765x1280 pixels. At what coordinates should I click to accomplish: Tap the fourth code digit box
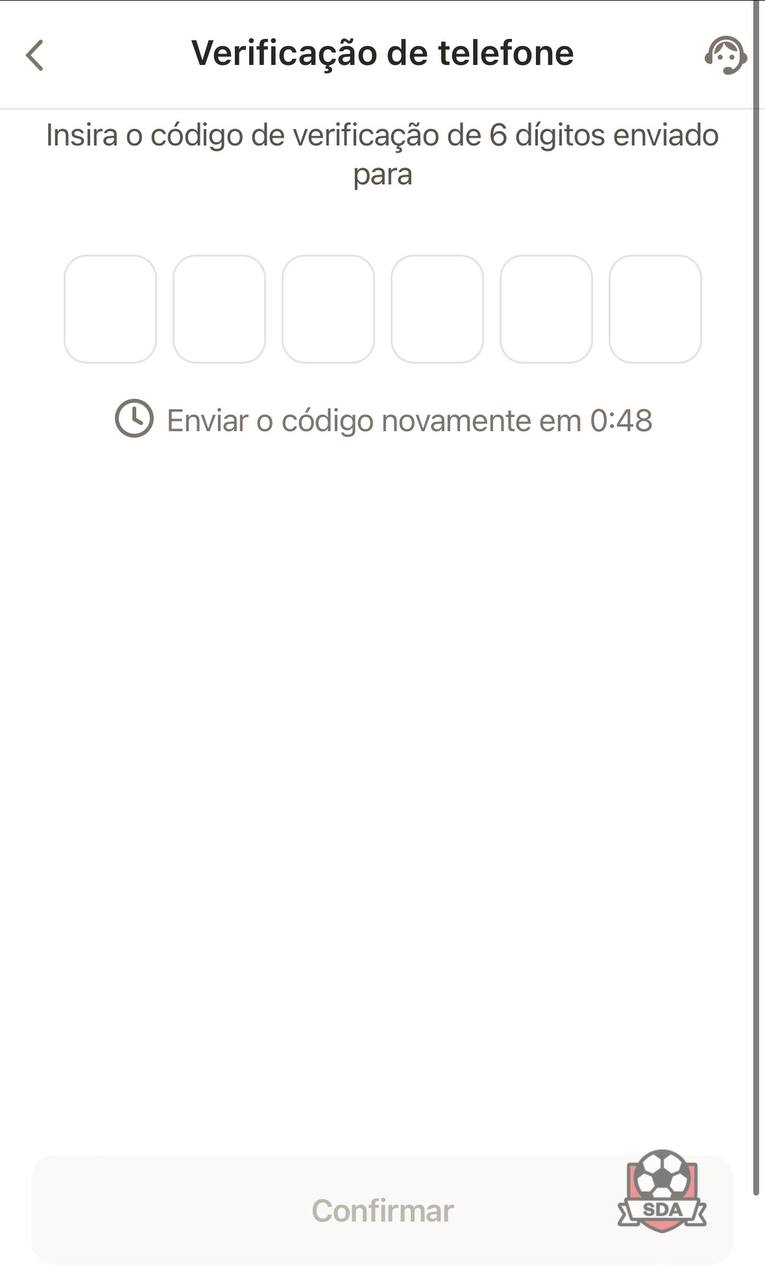437,309
